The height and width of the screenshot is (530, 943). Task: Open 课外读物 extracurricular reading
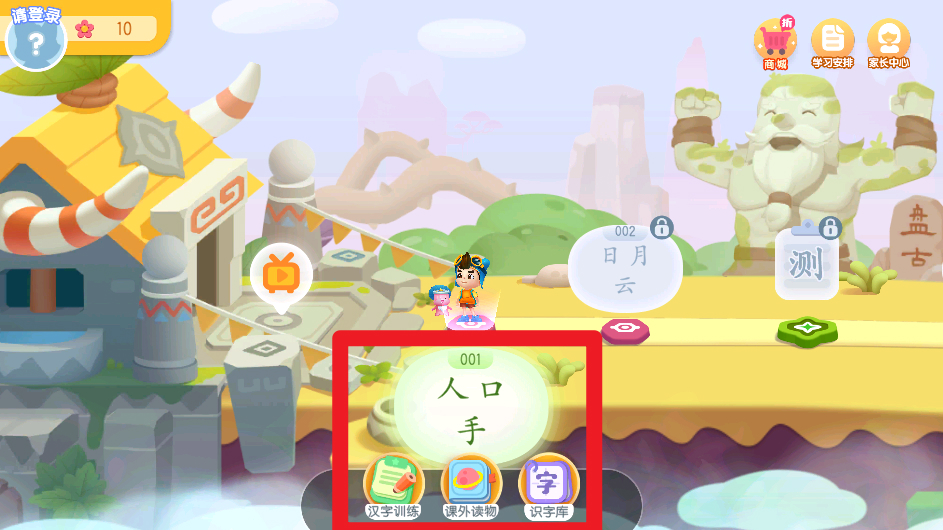(x=470, y=487)
